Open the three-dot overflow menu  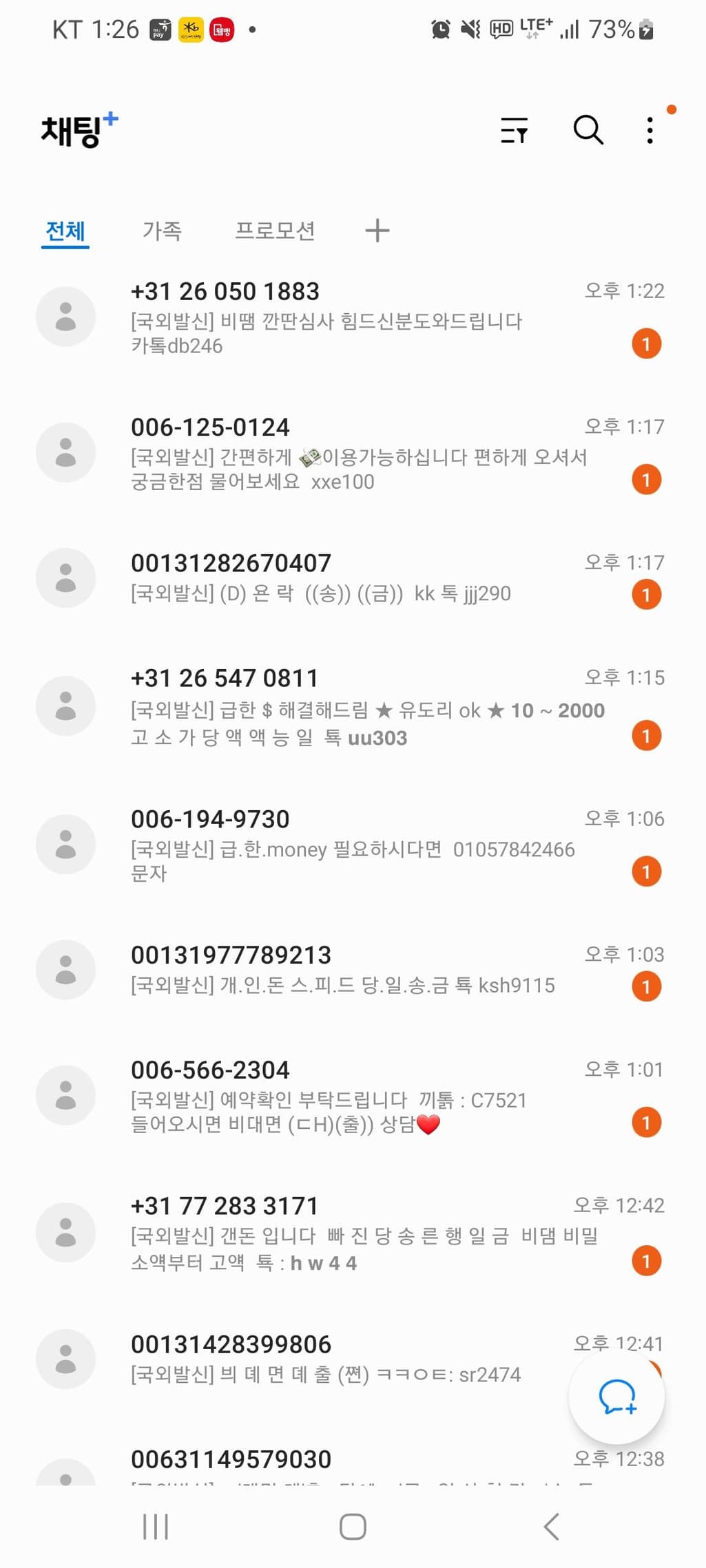pyautogui.click(x=650, y=130)
